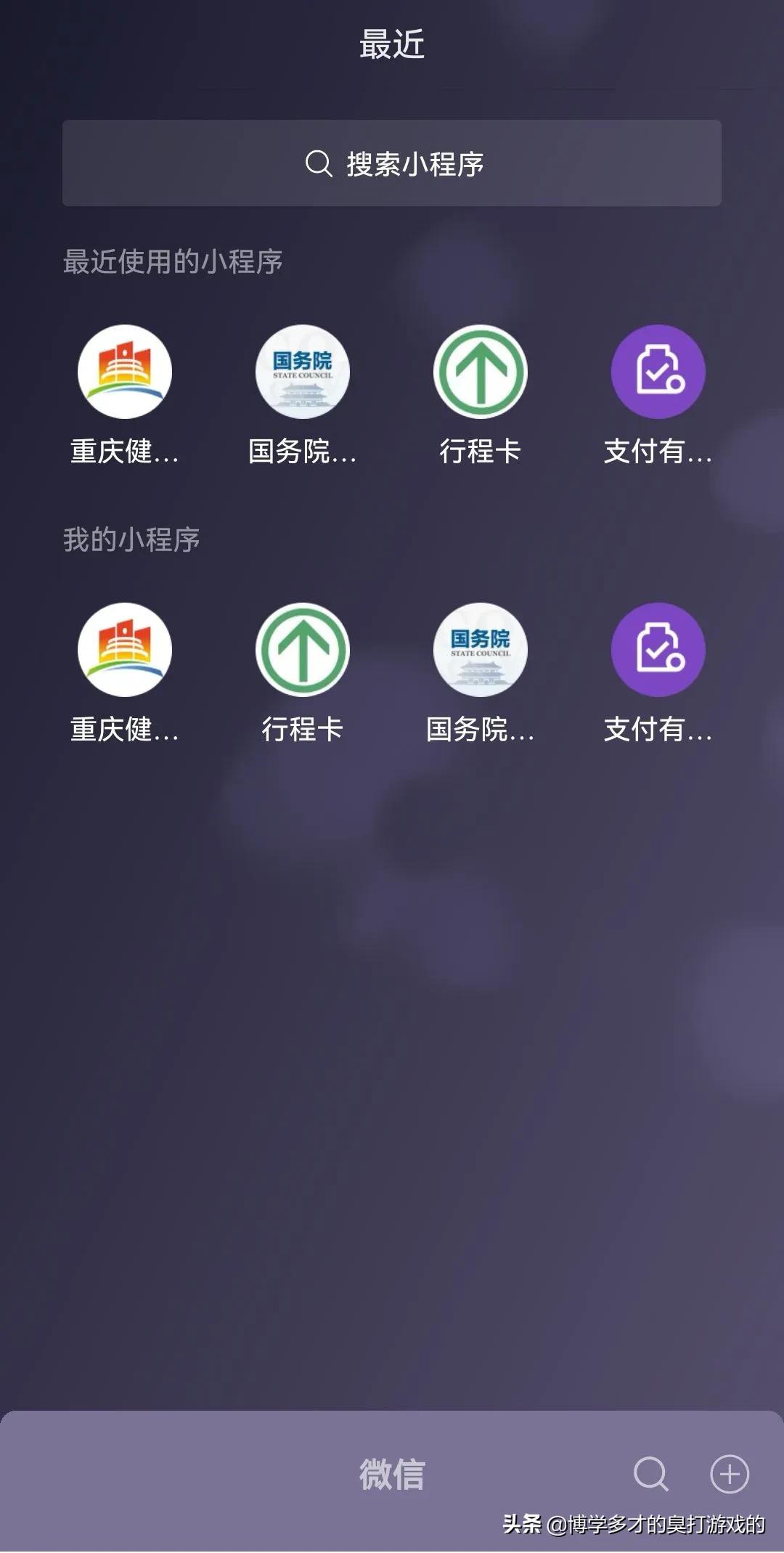Tap the 最近 title at the top
784x1553 pixels.
[x=392, y=44]
